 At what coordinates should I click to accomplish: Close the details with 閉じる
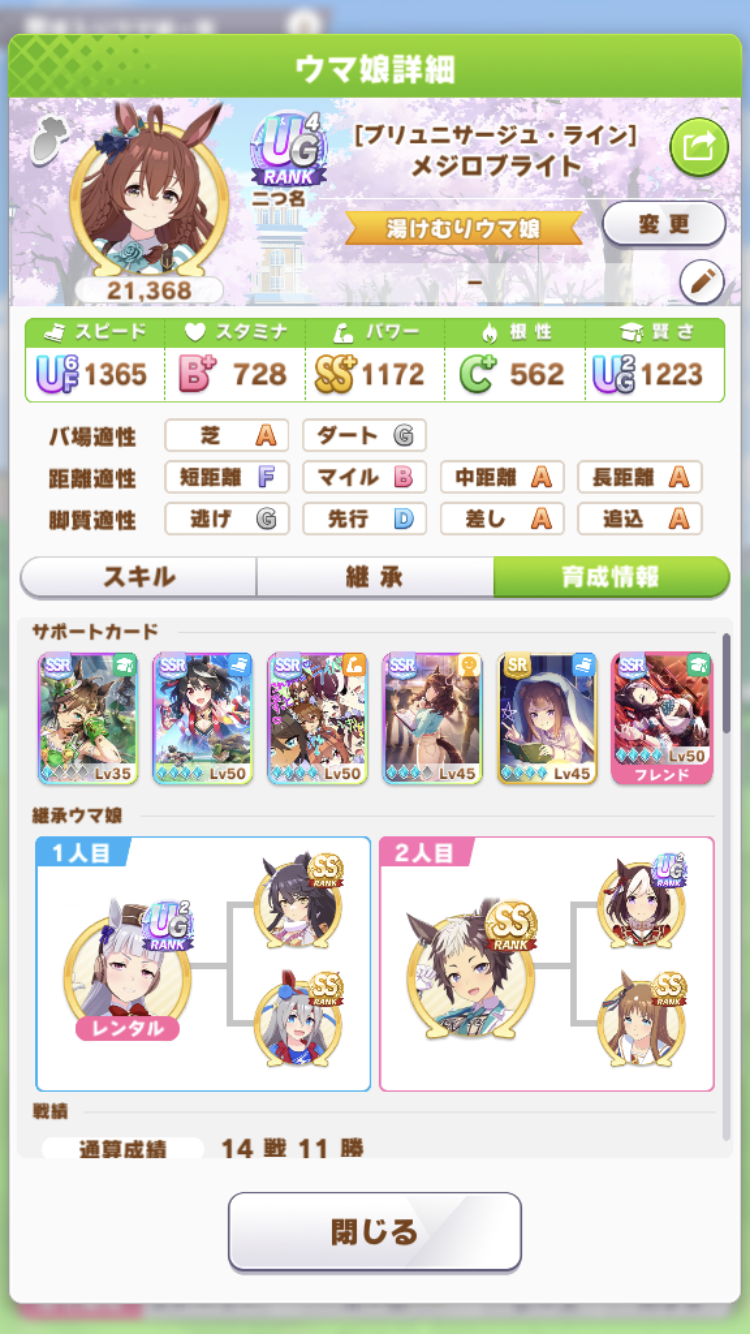coord(374,1231)
